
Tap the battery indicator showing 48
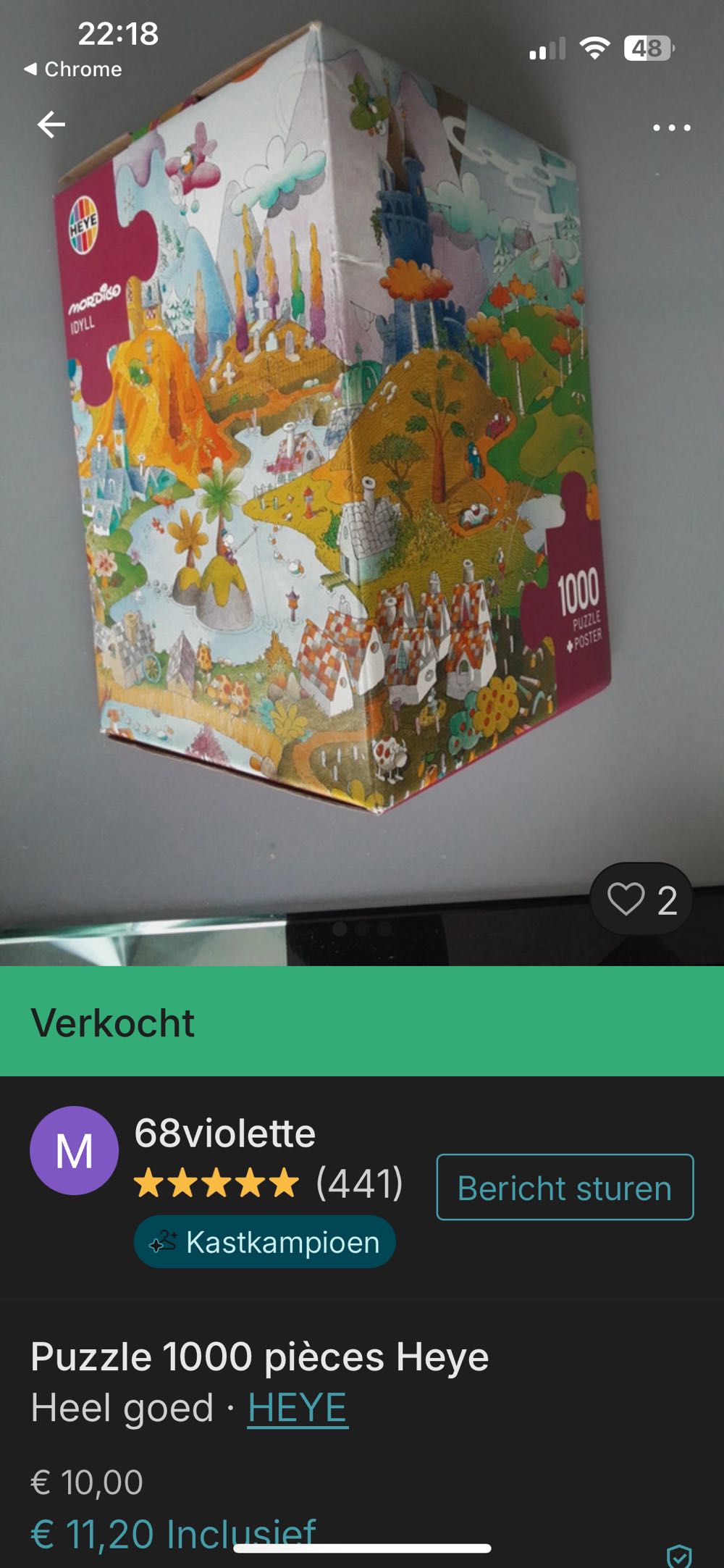(x=647, y=48)
